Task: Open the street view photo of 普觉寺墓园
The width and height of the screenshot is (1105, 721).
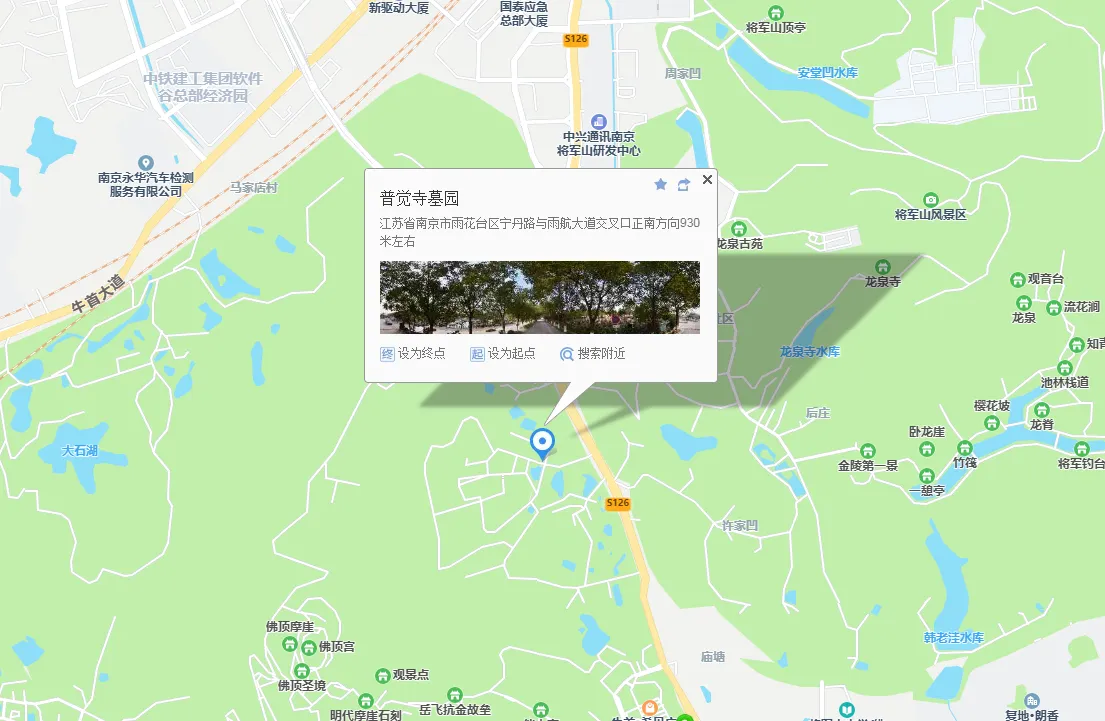Action: (x=539, y=297)
